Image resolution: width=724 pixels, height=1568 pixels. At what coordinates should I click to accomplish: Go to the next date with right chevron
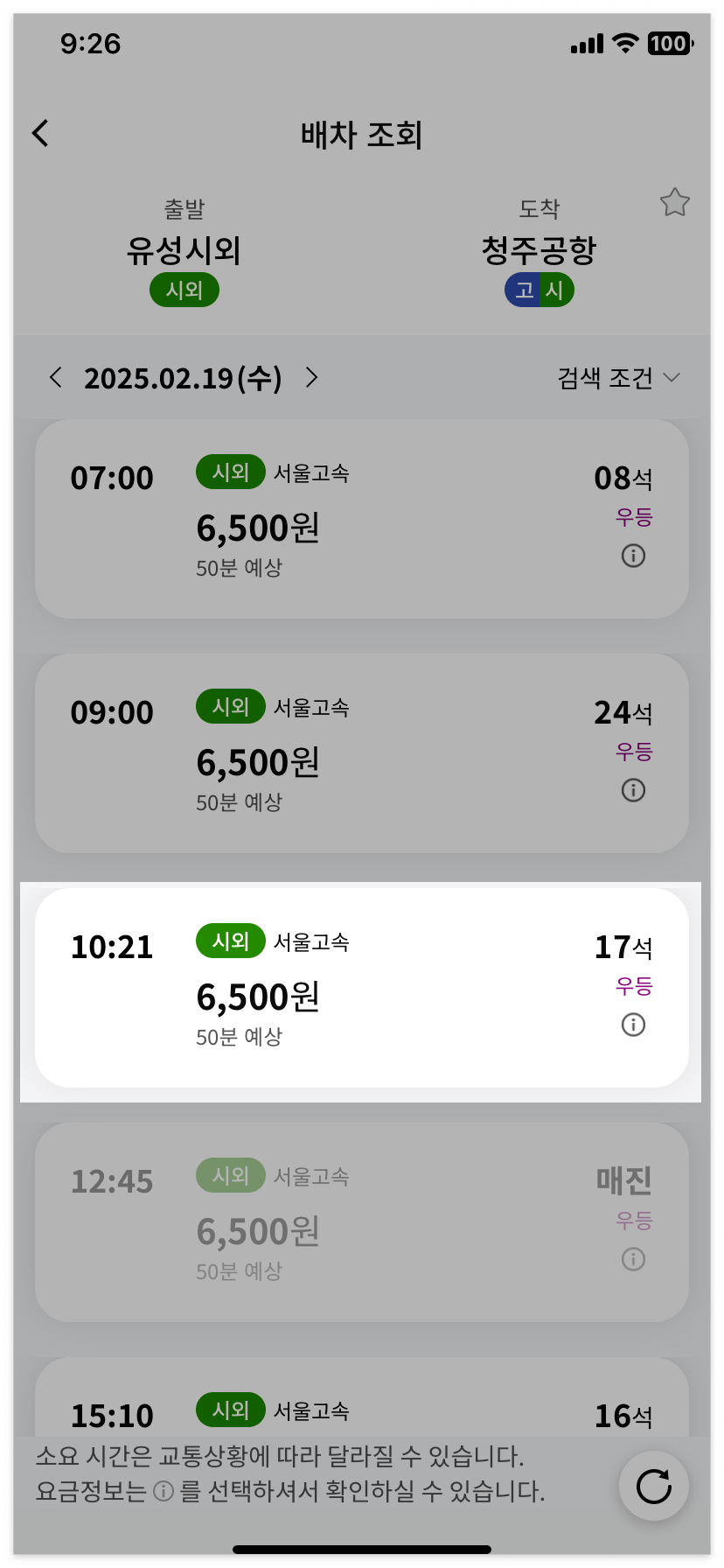coord(311,377)
